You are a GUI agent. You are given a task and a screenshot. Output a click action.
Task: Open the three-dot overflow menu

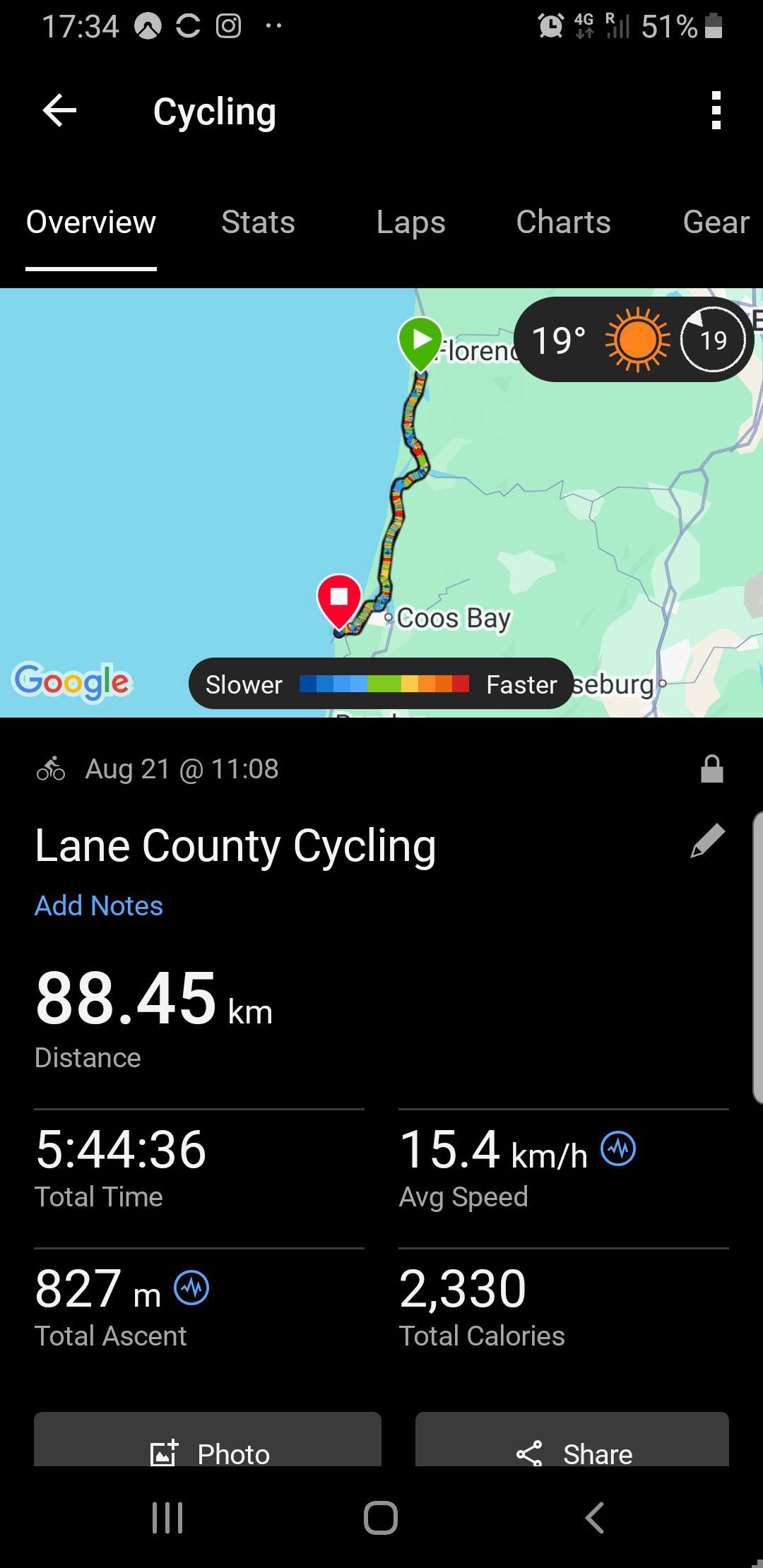716,111
